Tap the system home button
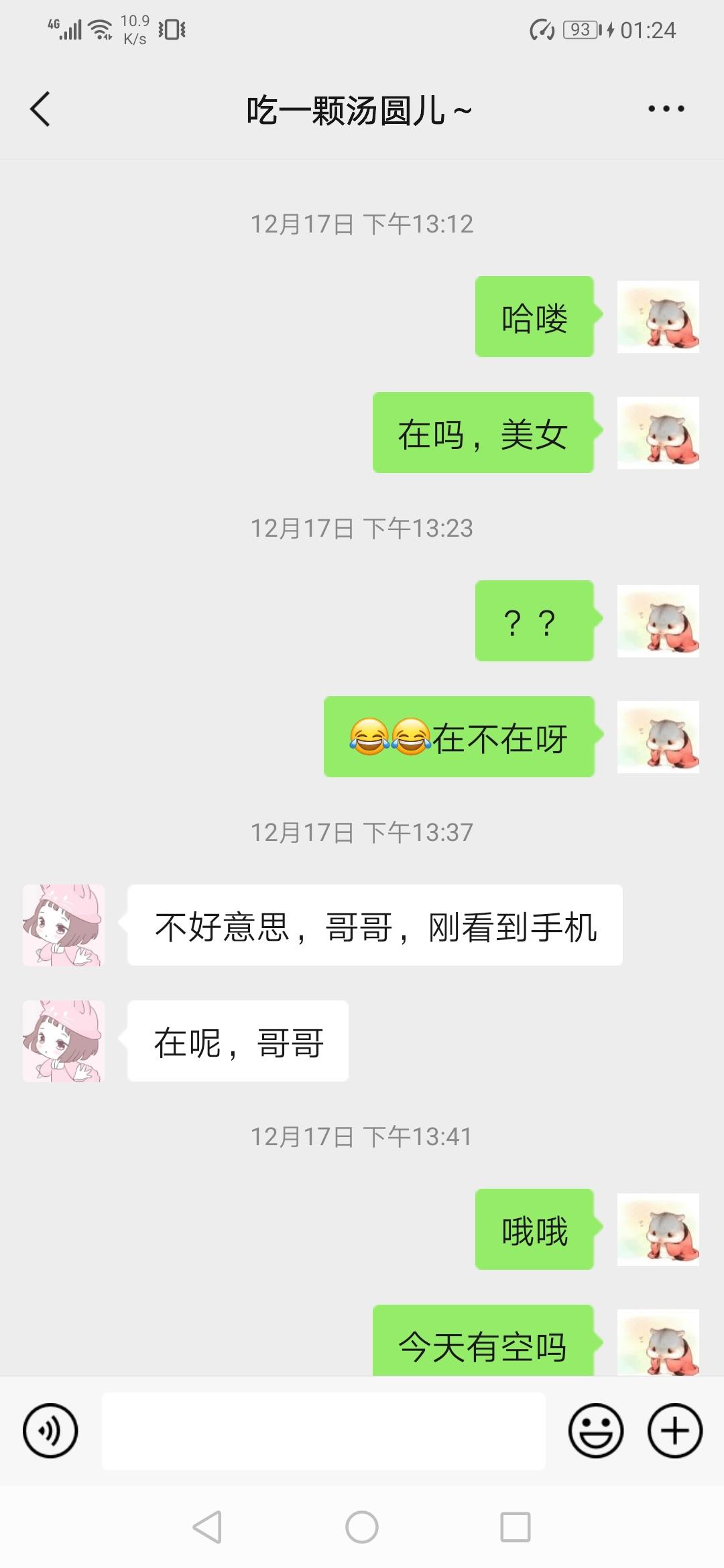The width and height of the screenshot is (724, 1568). 362,1527
